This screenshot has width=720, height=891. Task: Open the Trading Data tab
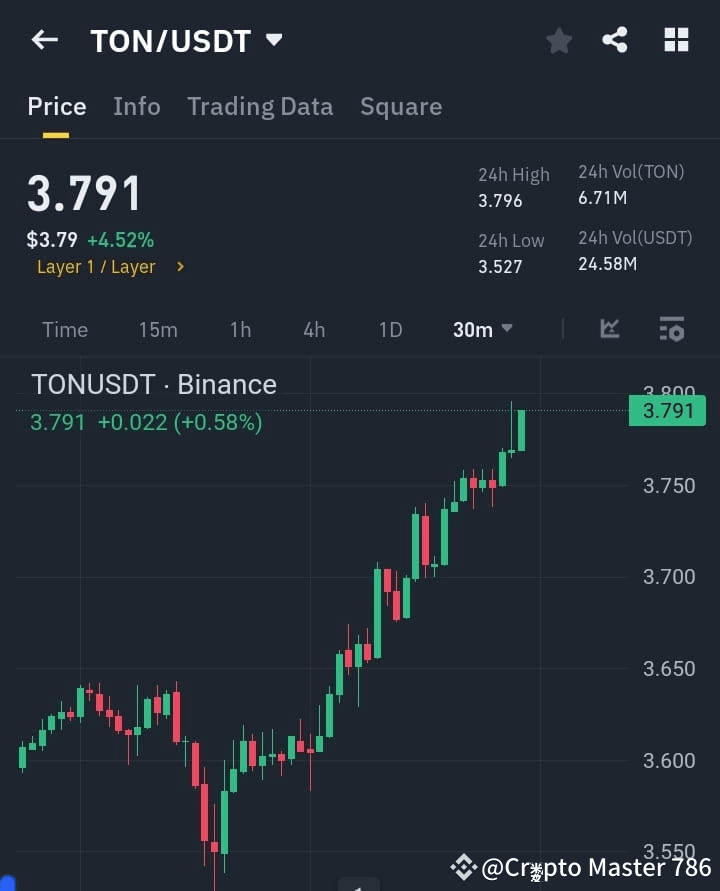(x=260, y=106)
